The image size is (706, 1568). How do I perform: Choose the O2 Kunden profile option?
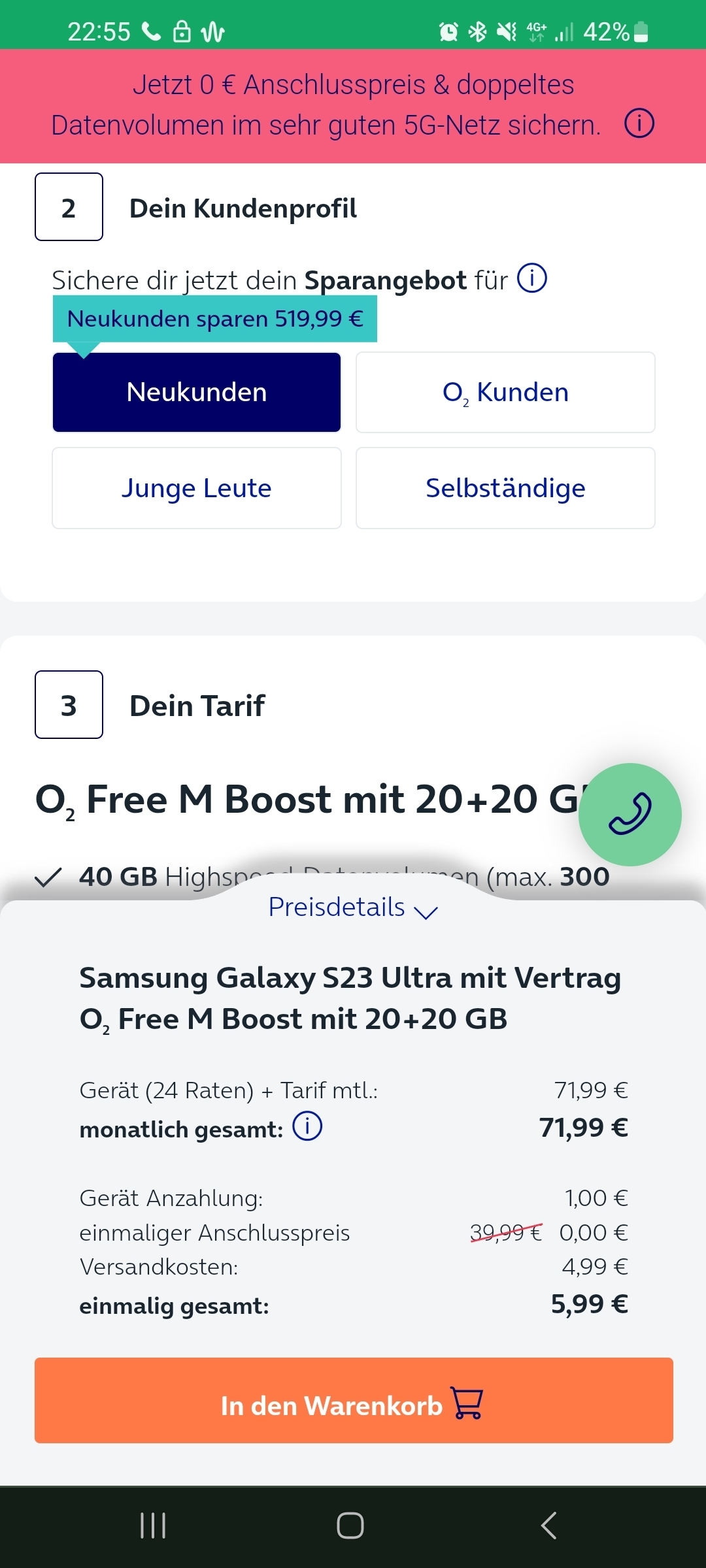click(x=505, y=392)
